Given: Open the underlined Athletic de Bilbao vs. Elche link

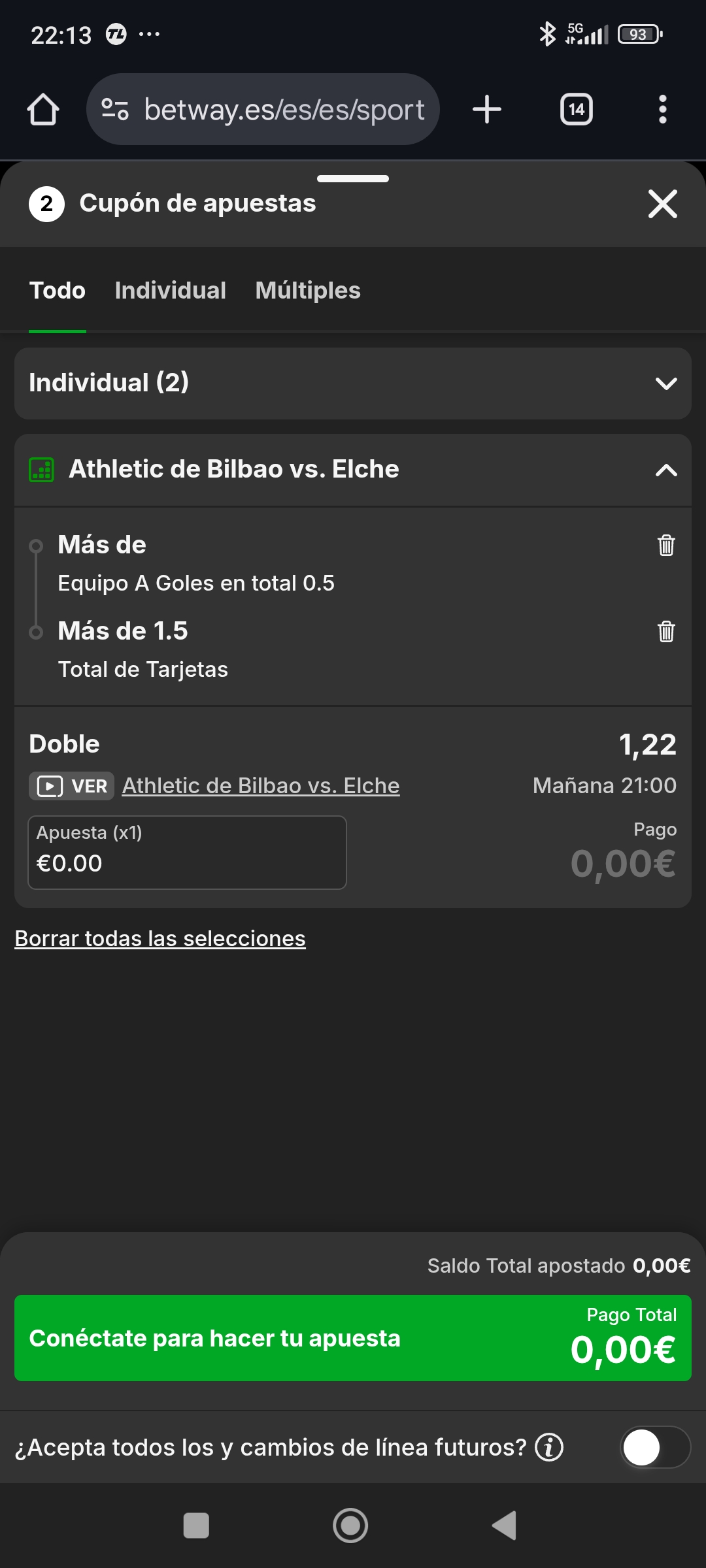Looking at the screenshot, I should tap(260, 785).
